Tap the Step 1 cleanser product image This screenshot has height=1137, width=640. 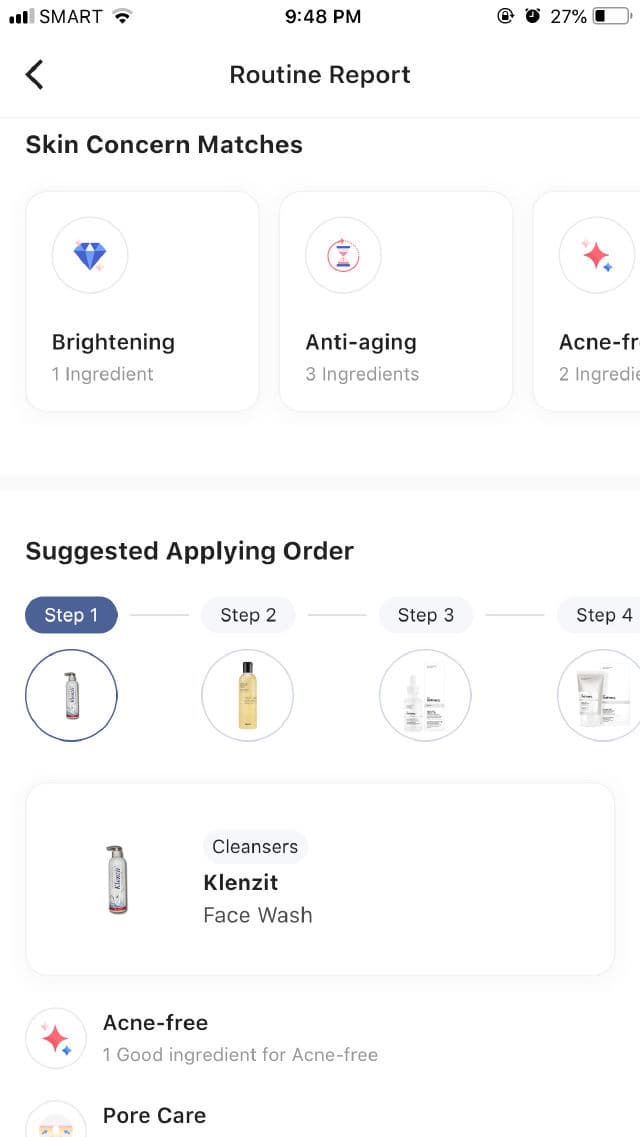[71, 695]
